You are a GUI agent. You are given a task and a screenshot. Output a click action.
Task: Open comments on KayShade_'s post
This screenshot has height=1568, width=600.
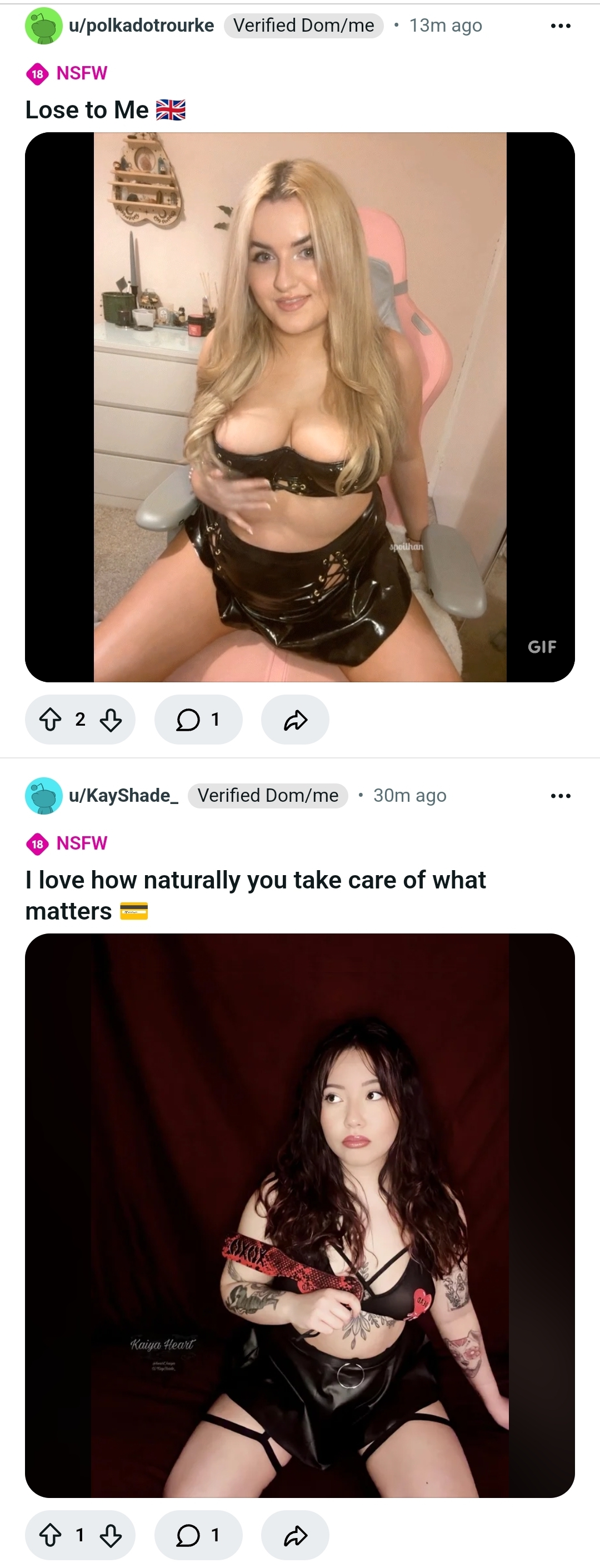pos(198,1535)
